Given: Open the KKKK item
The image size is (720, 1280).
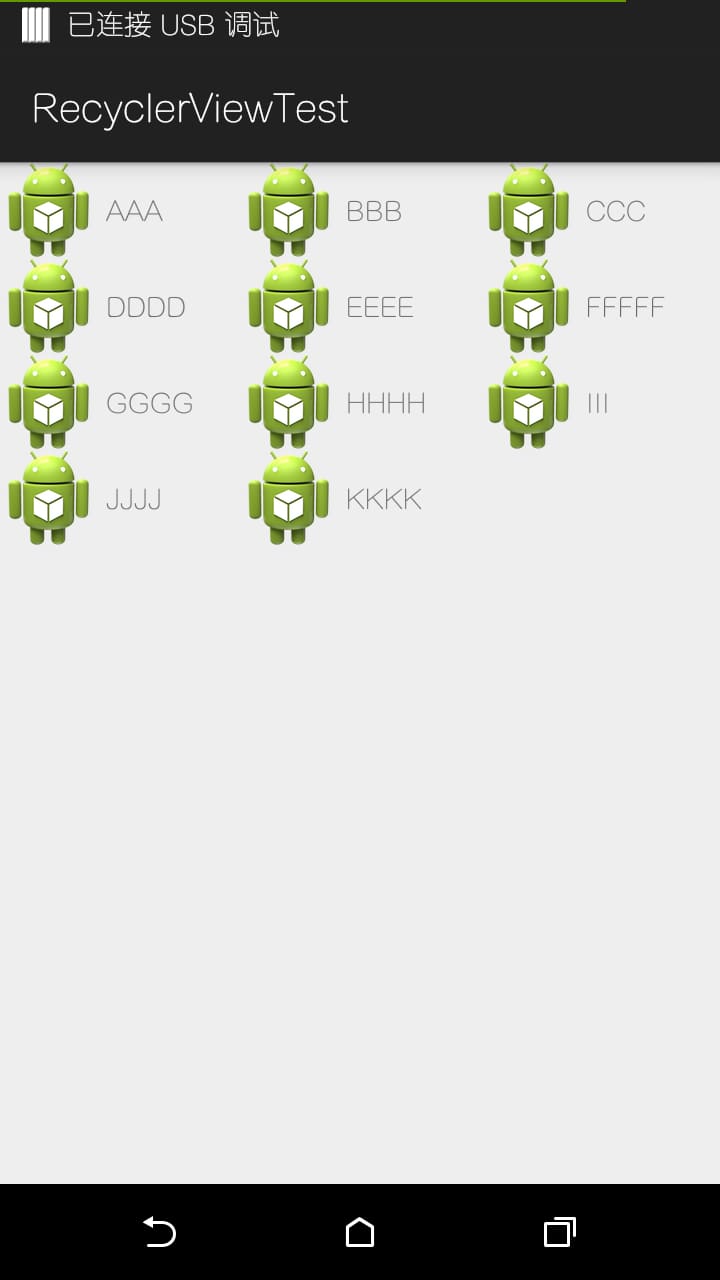Looking at the screenshot, I should click(360, 499).
